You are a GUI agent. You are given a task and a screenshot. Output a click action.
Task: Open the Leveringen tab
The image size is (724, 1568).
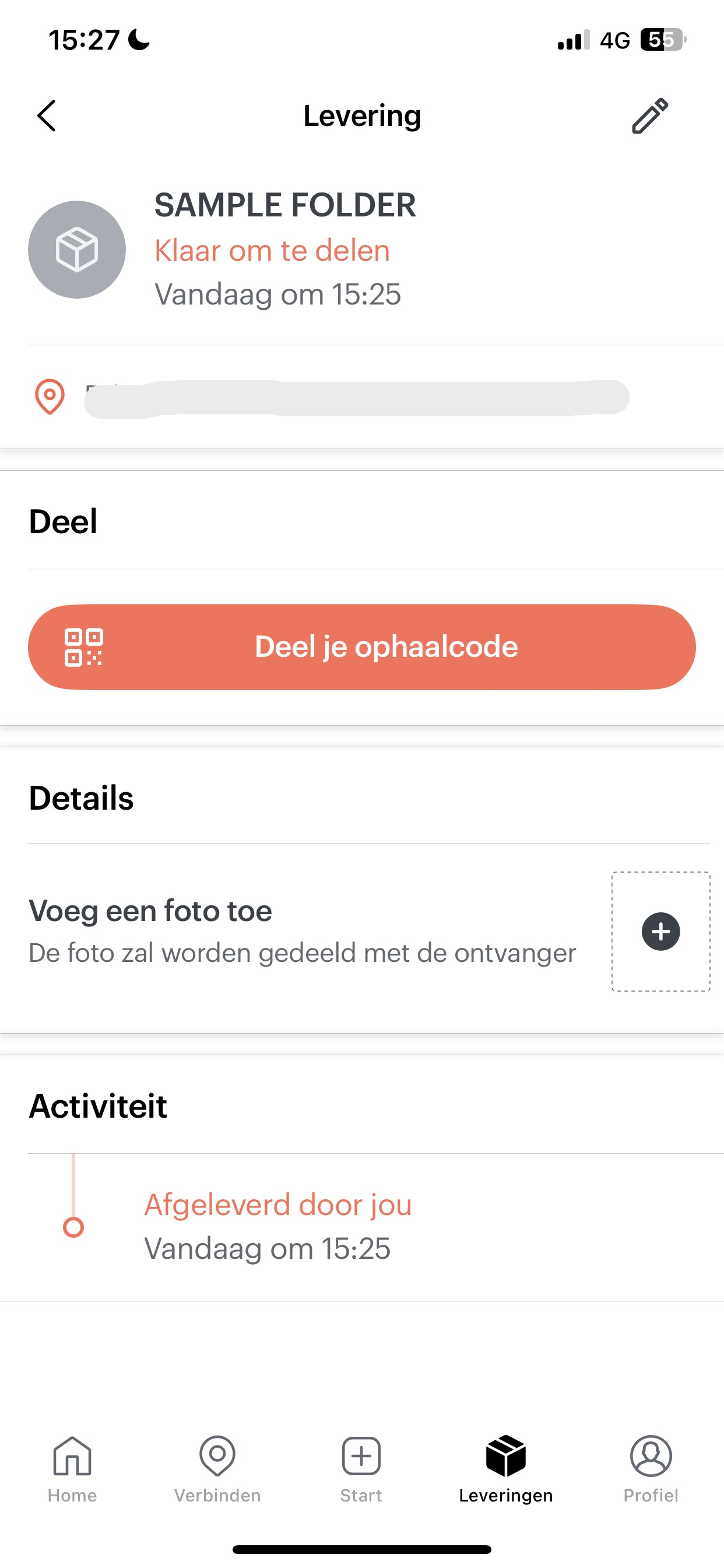(x=506, y=1469)
